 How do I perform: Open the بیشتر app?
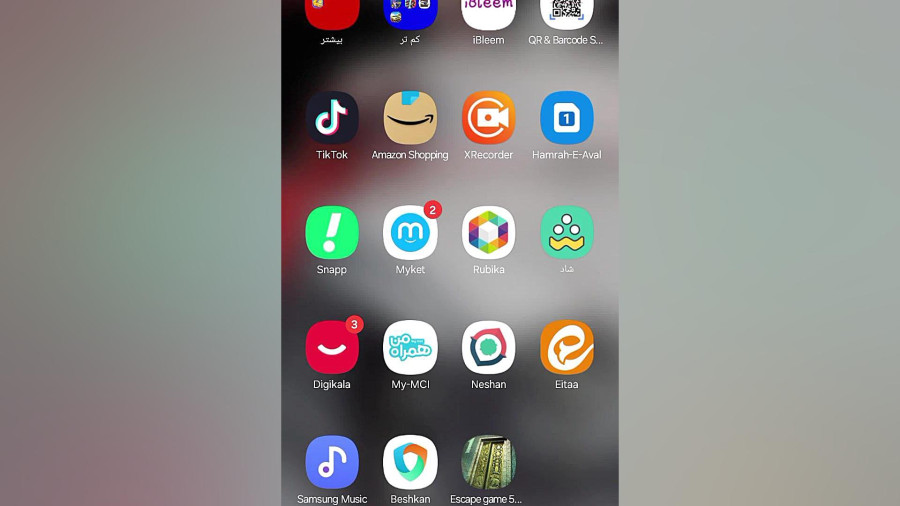(332, 13)
